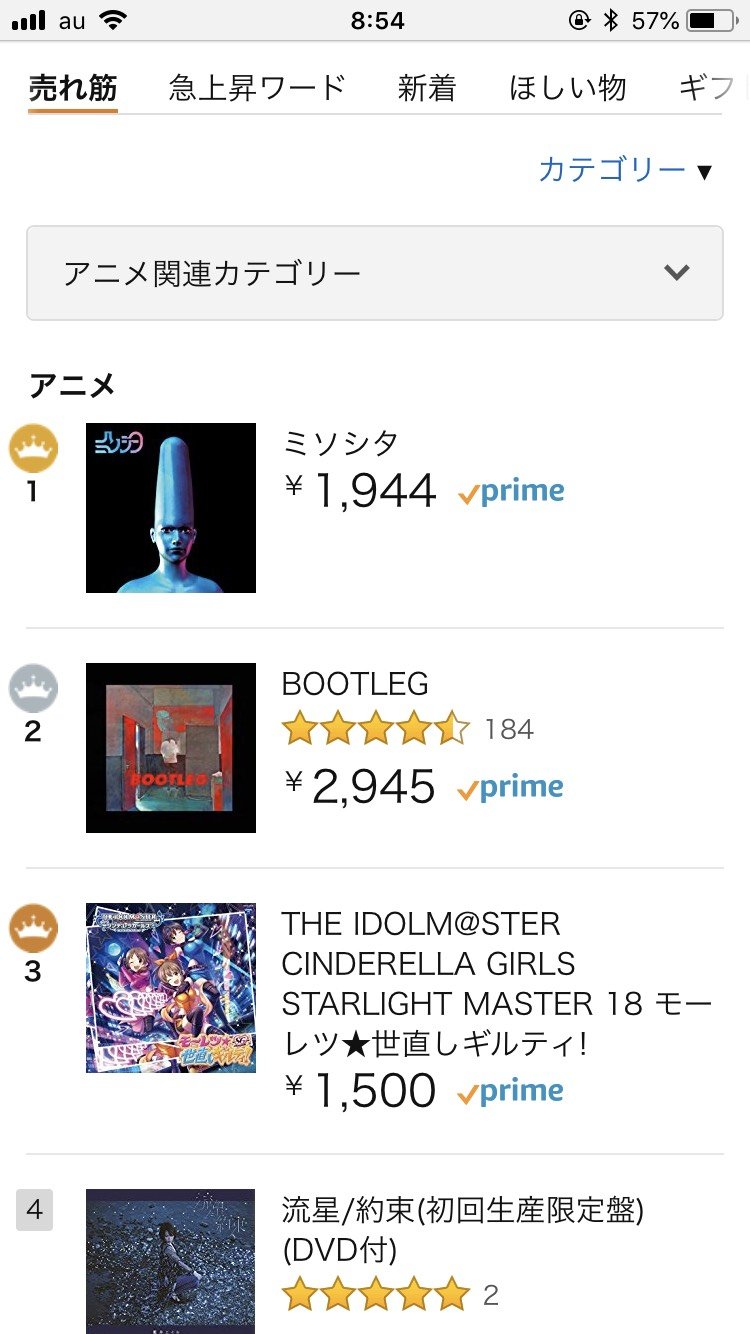This screenshot has width=750, height=1334.
Task: Select the ほしい物 tab
Action: pos(567,88)
